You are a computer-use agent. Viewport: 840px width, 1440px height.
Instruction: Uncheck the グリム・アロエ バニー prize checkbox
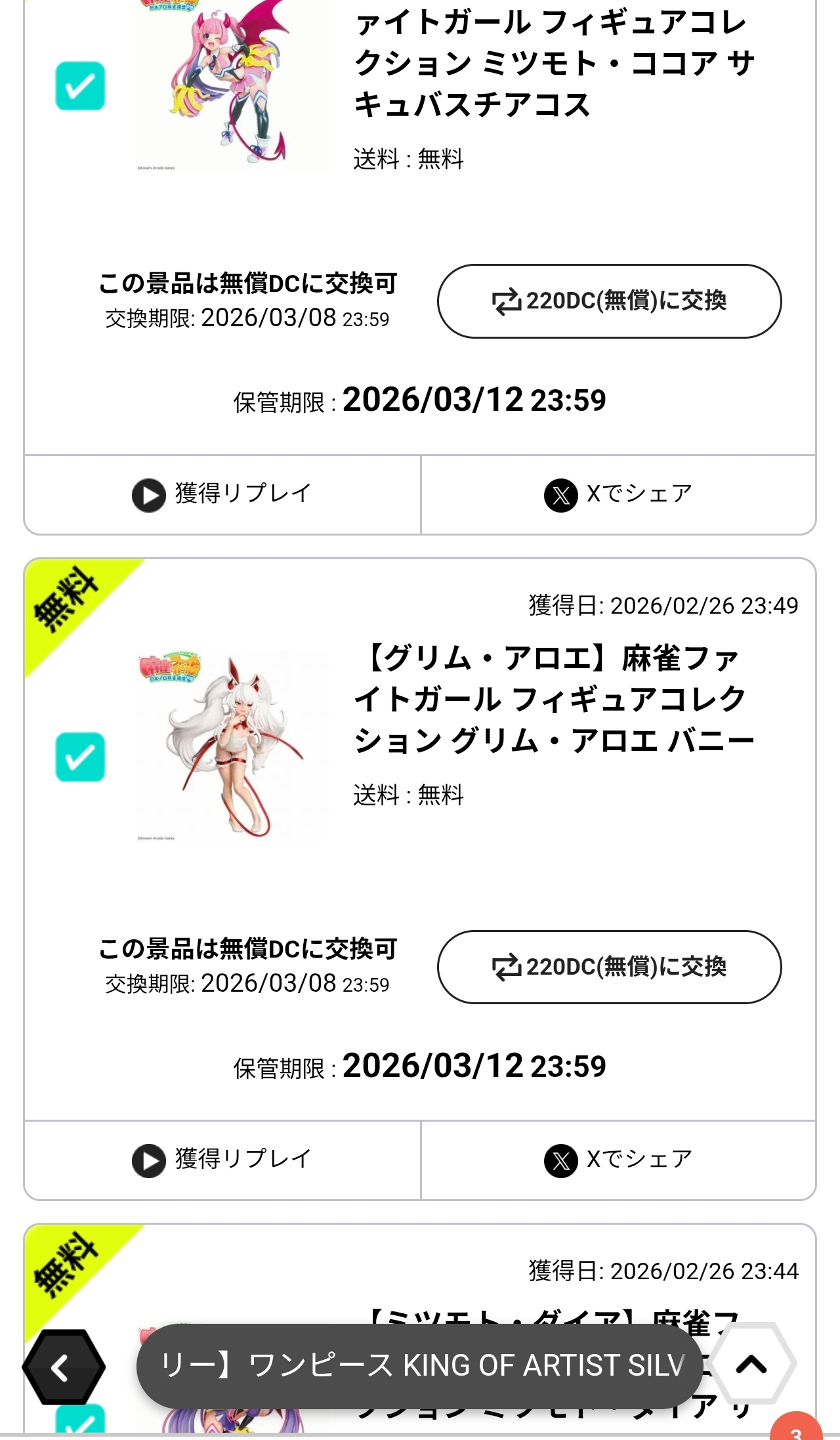point(80,757)
